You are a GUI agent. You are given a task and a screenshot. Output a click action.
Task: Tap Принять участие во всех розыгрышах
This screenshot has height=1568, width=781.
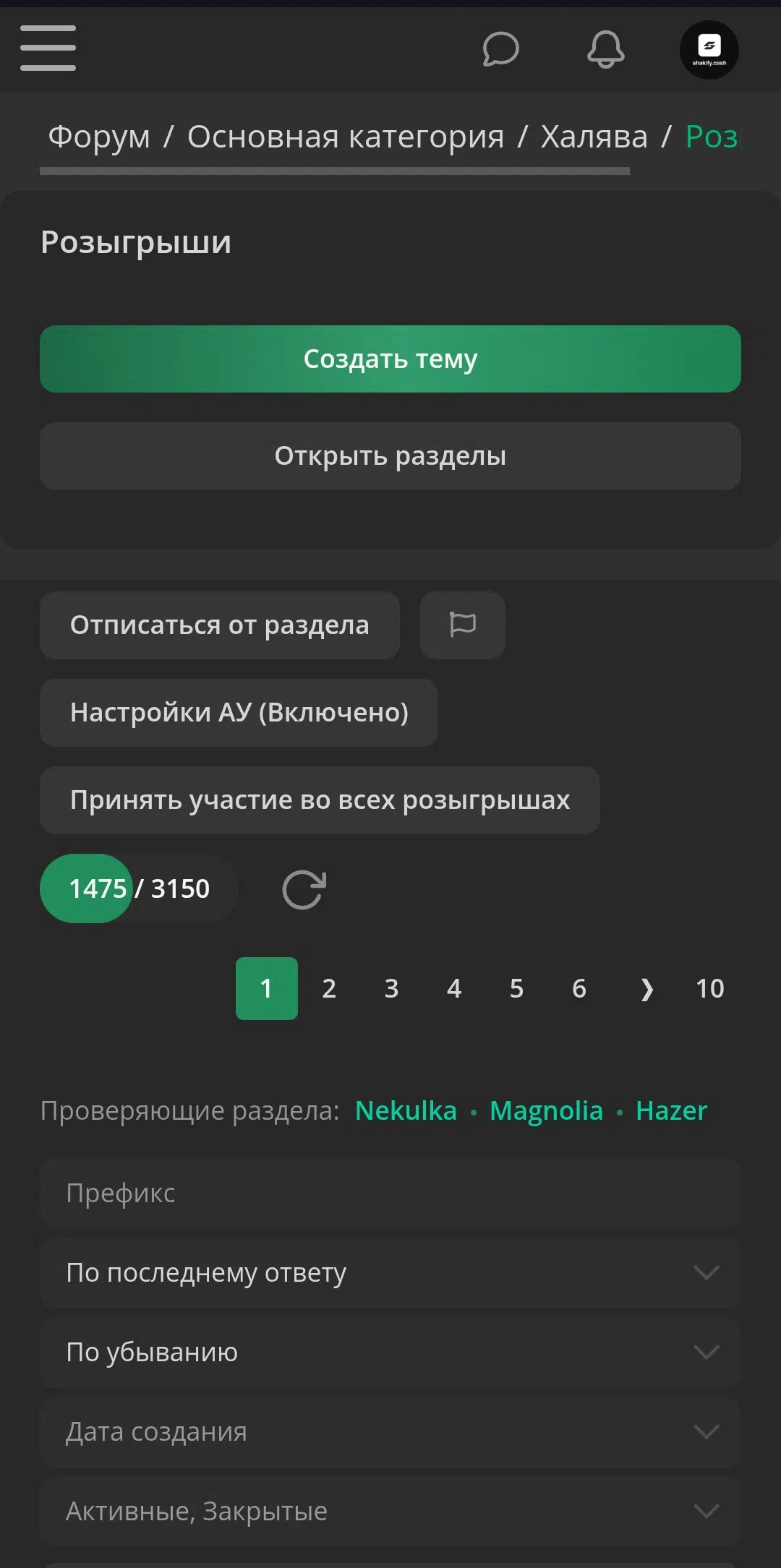click(x=320, y=800)
